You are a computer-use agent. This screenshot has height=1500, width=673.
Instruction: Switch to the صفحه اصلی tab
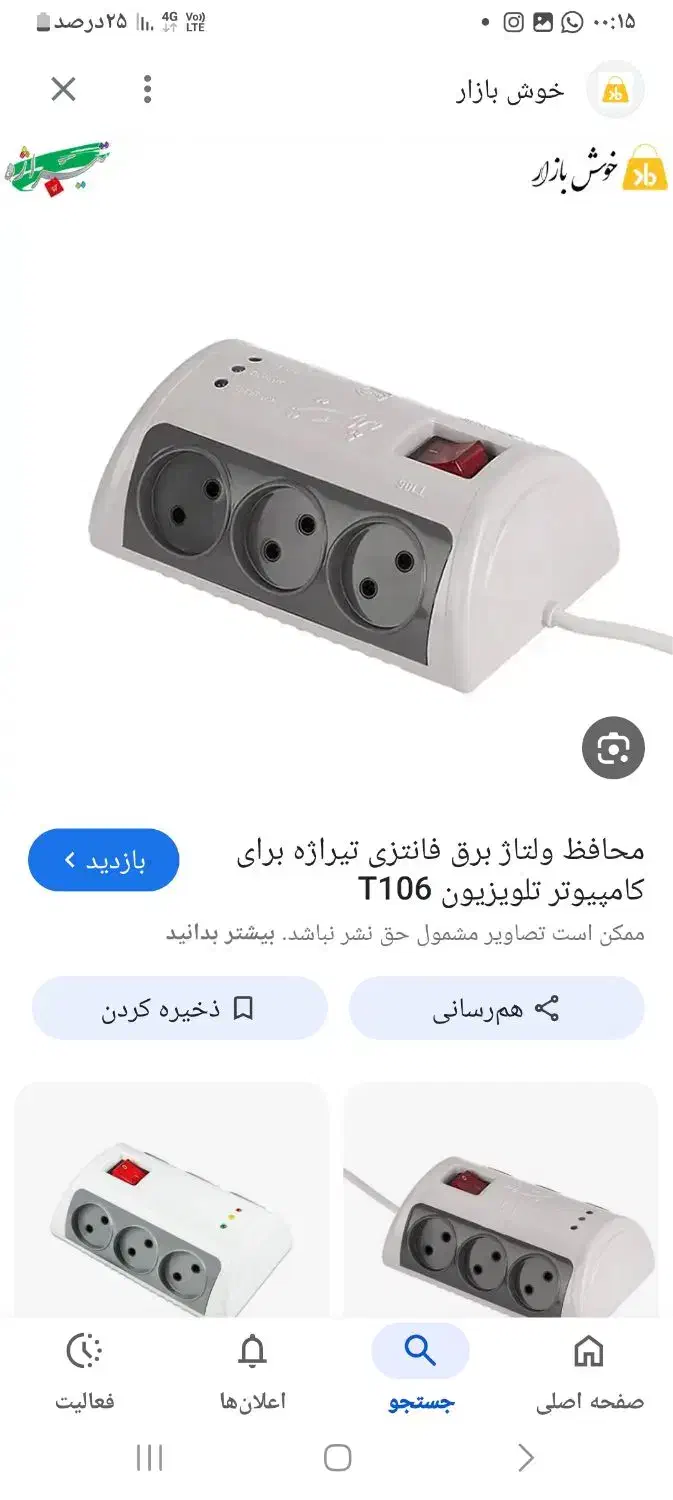click(590, 1372)
